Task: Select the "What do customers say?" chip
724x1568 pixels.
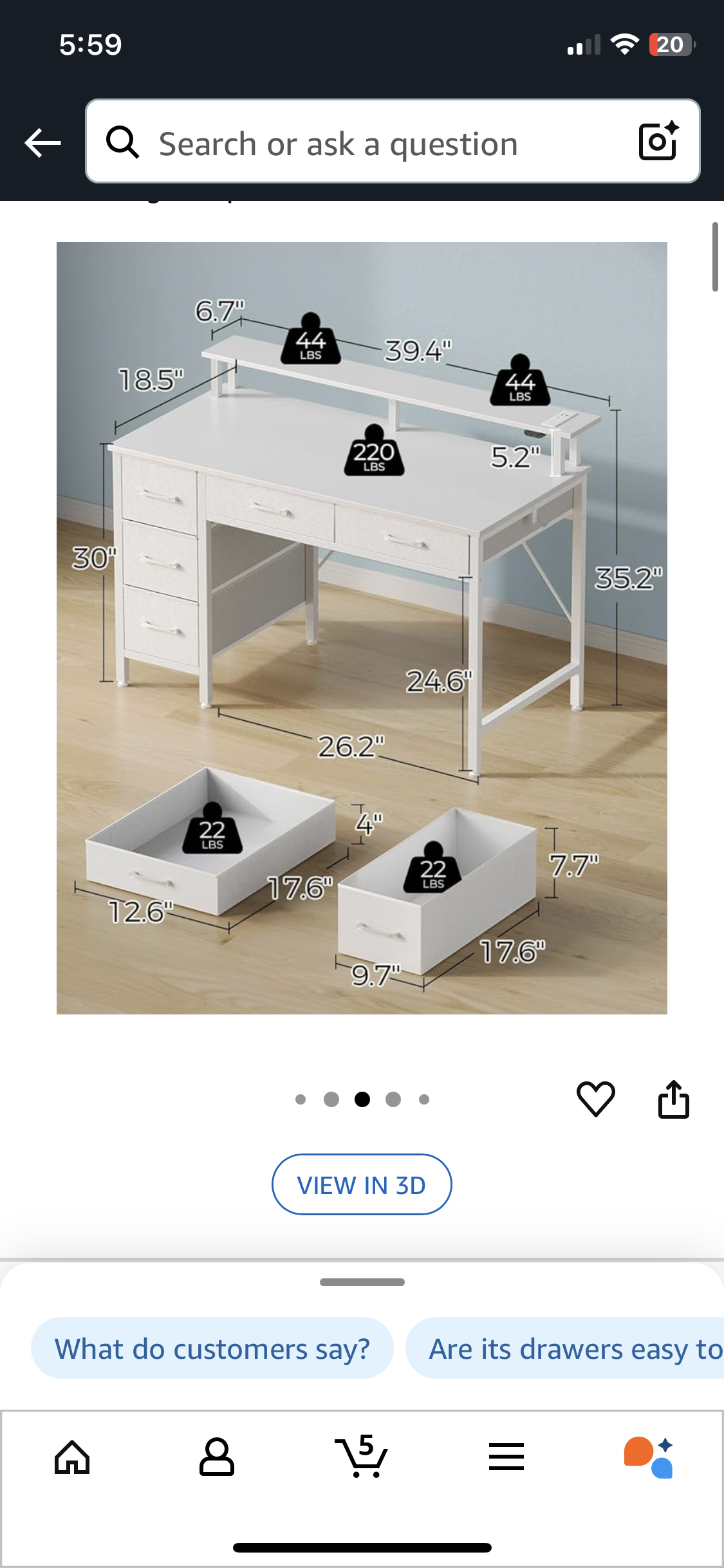Action: click(212, 1348)
